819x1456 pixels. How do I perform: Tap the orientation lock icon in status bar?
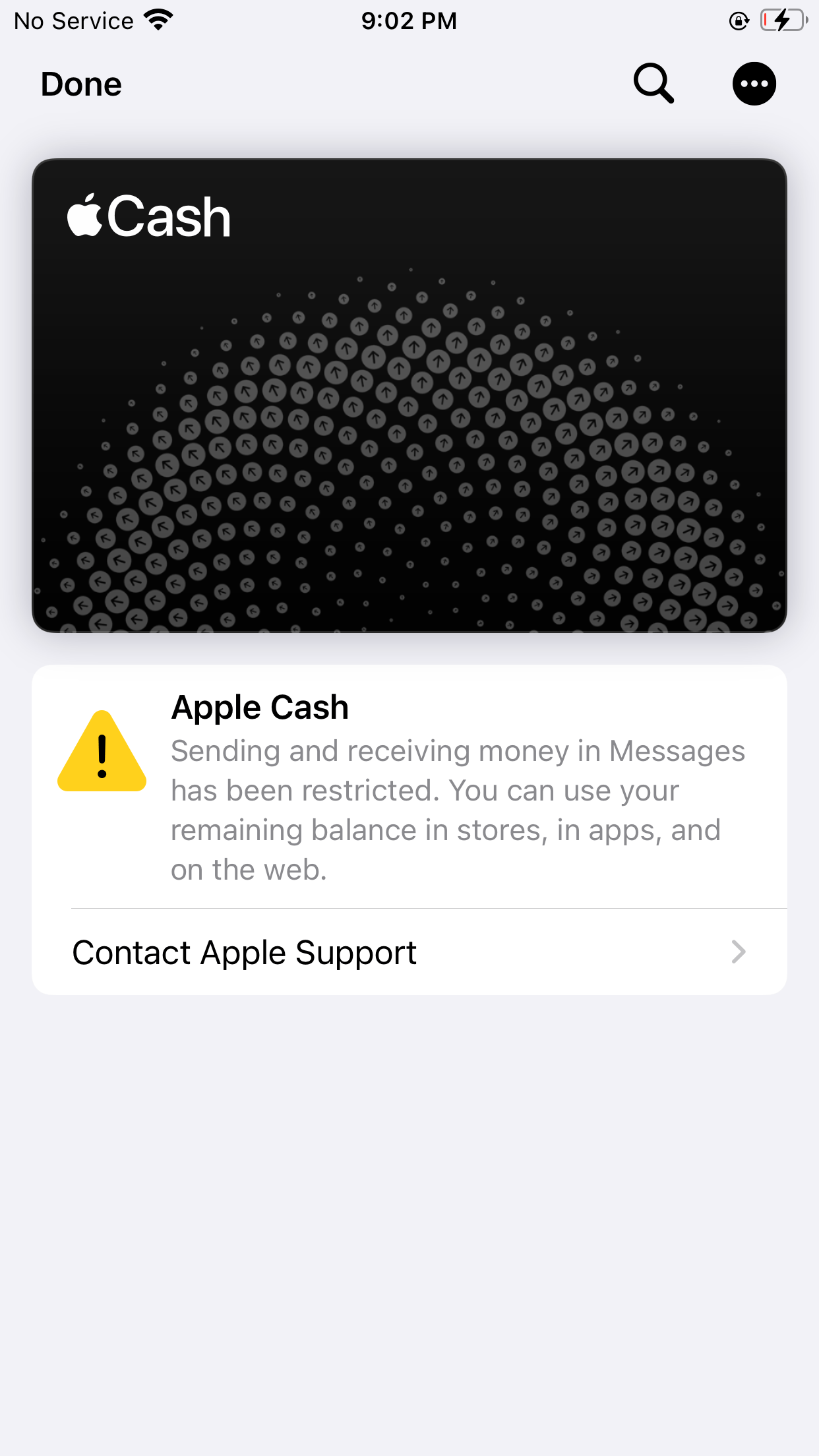(738, 20)
